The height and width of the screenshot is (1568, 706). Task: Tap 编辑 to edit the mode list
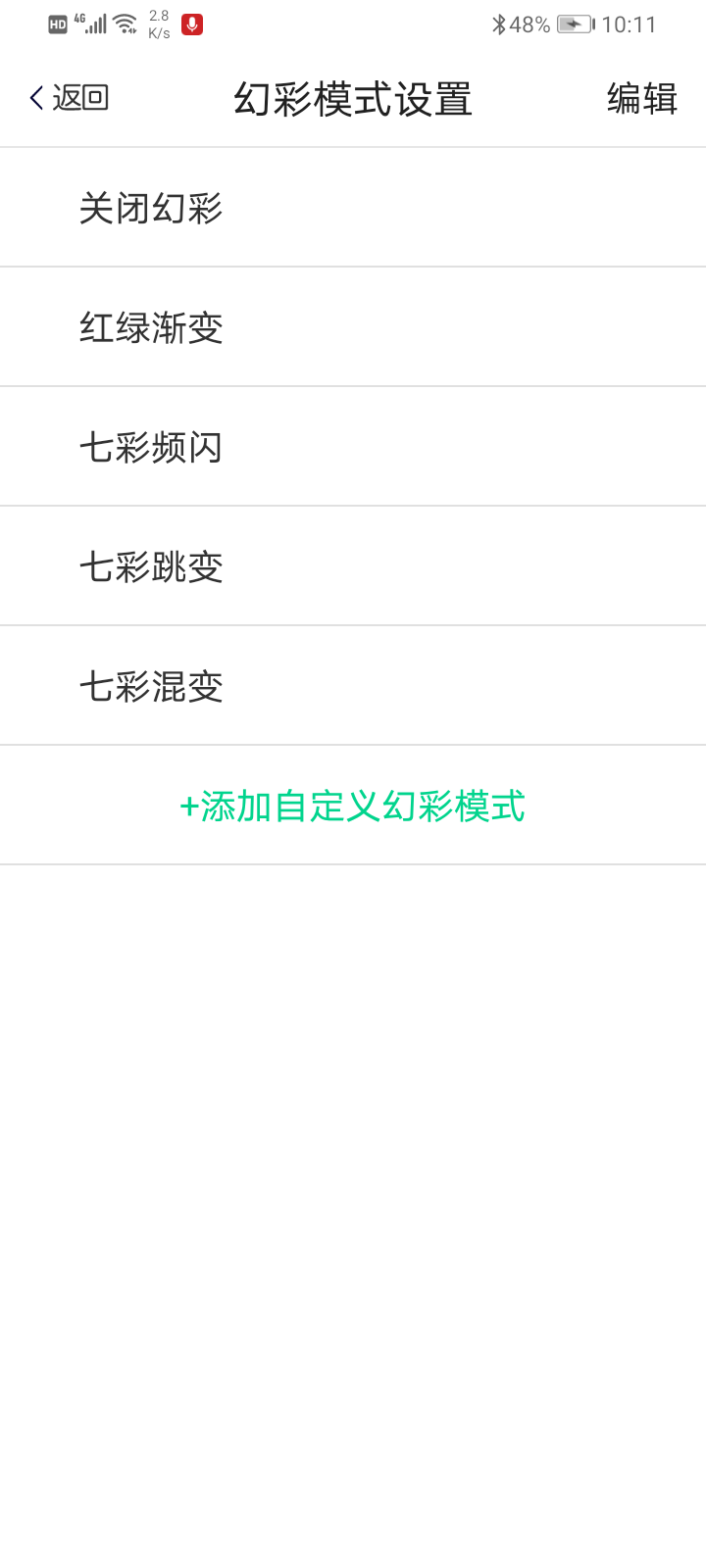point(641,99)
